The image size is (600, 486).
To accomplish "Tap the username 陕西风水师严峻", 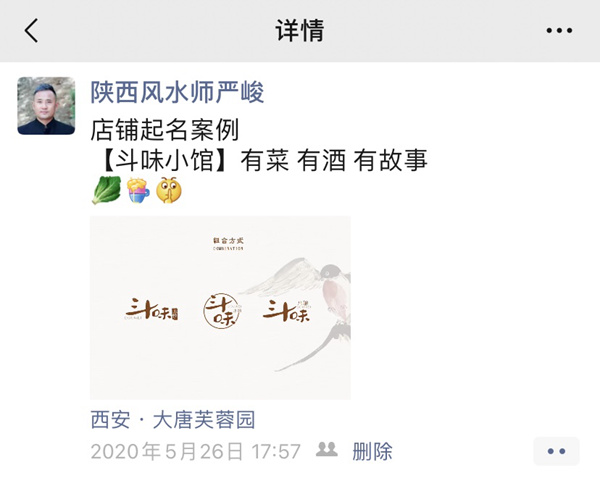I will click(x=177, y=93).
